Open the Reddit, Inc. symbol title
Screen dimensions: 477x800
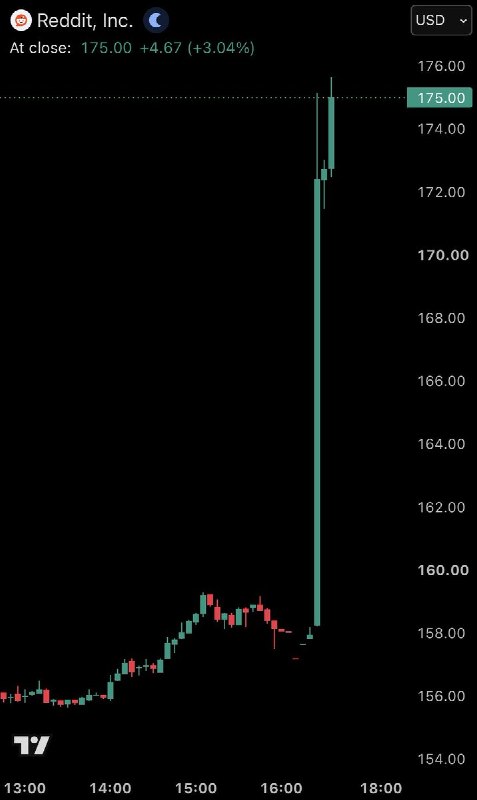[85, 20]
